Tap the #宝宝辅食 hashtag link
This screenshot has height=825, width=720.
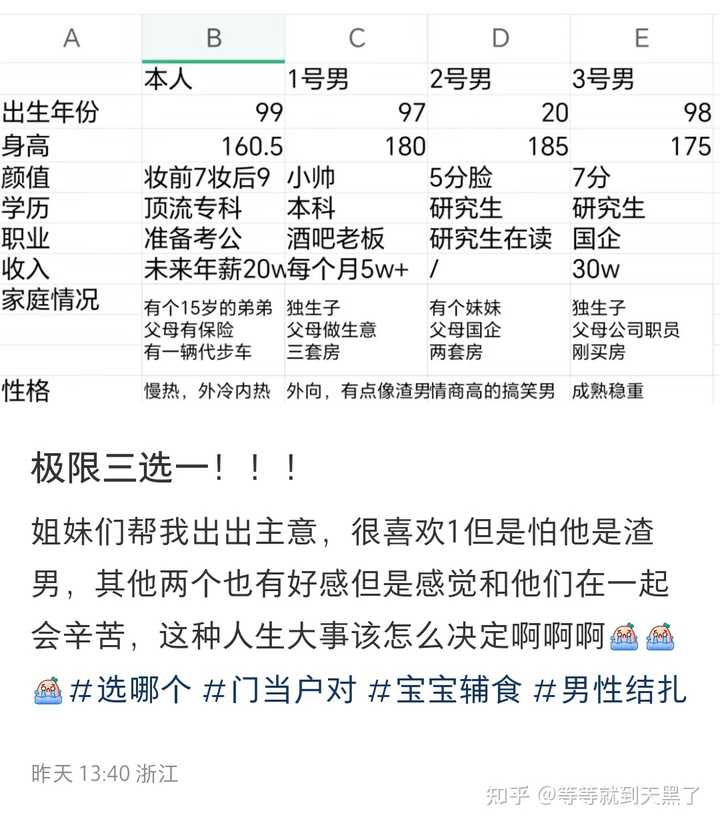[x=444, y=689]
